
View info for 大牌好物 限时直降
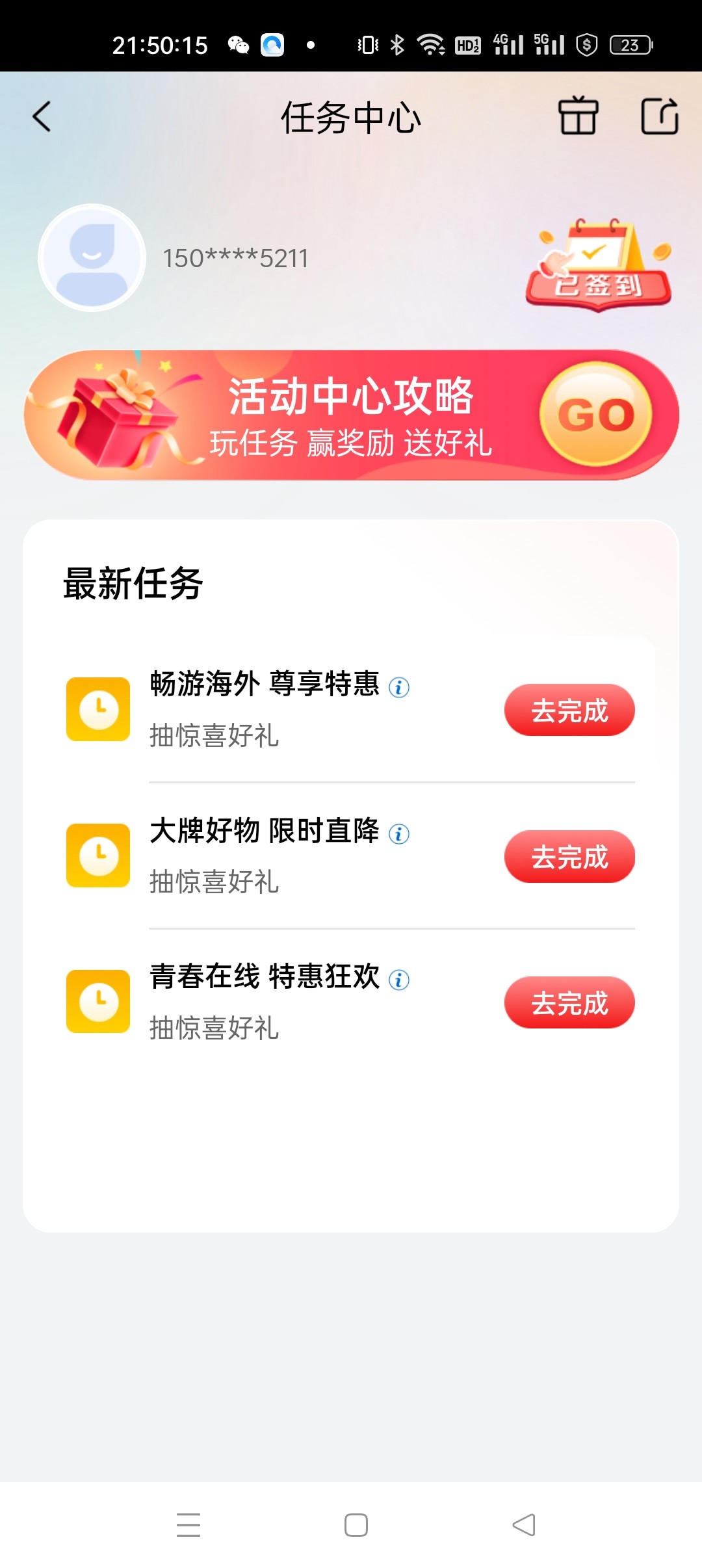pyautogui.click(x=399, y=833)
